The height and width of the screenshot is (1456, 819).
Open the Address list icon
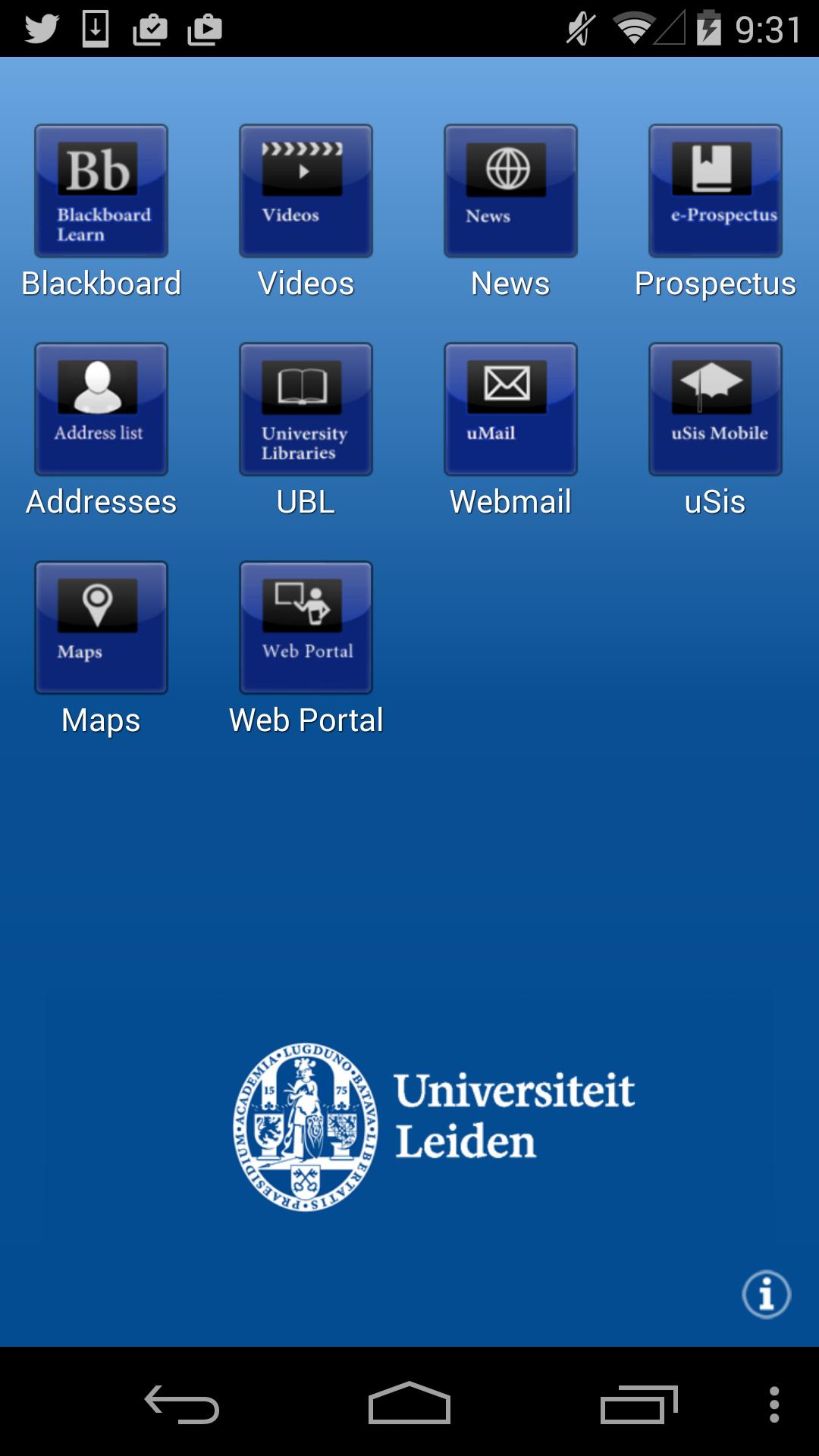click(x=101, y=408)
